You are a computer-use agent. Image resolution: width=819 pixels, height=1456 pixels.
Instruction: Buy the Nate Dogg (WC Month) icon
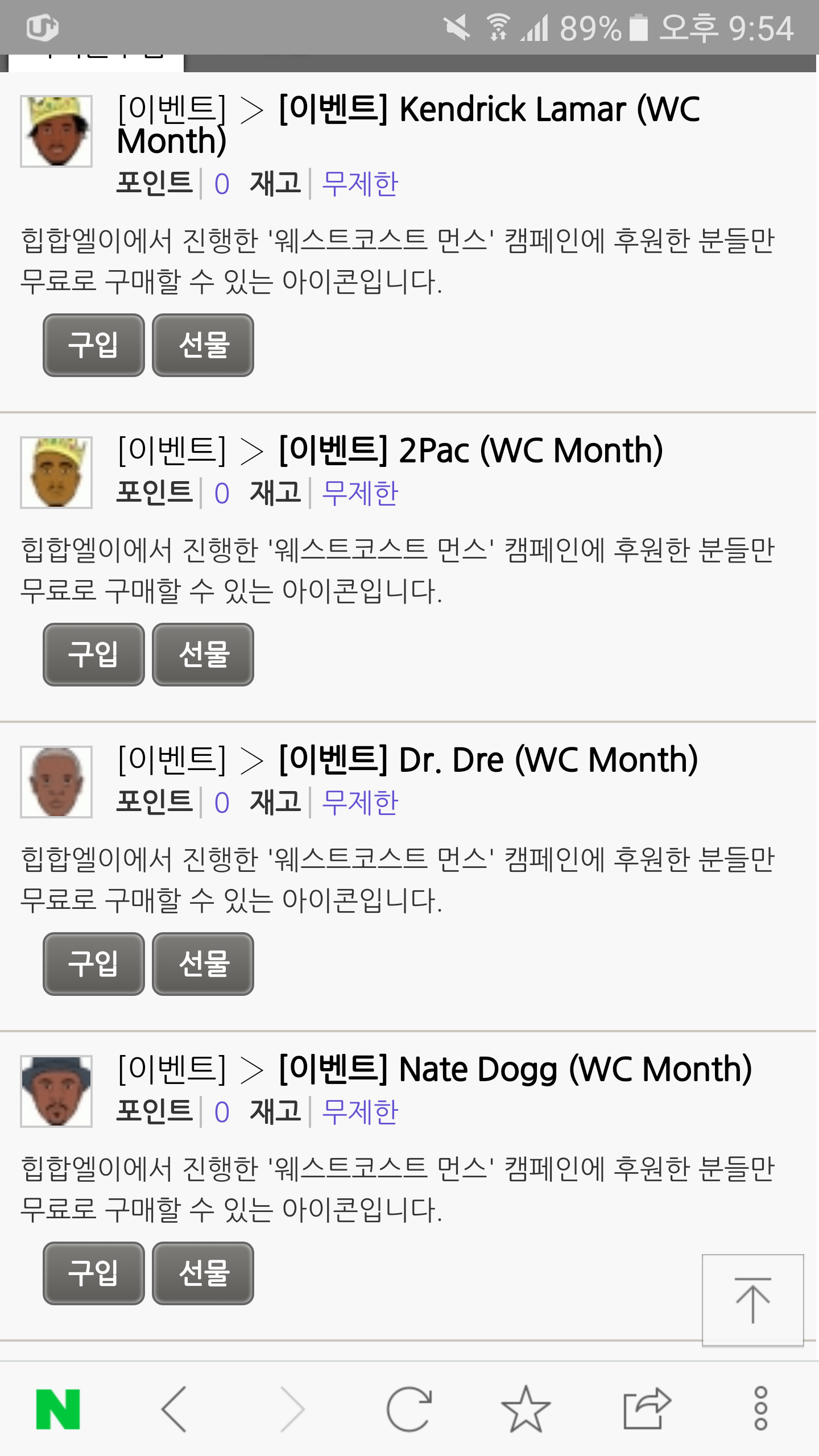[94, 1273]
